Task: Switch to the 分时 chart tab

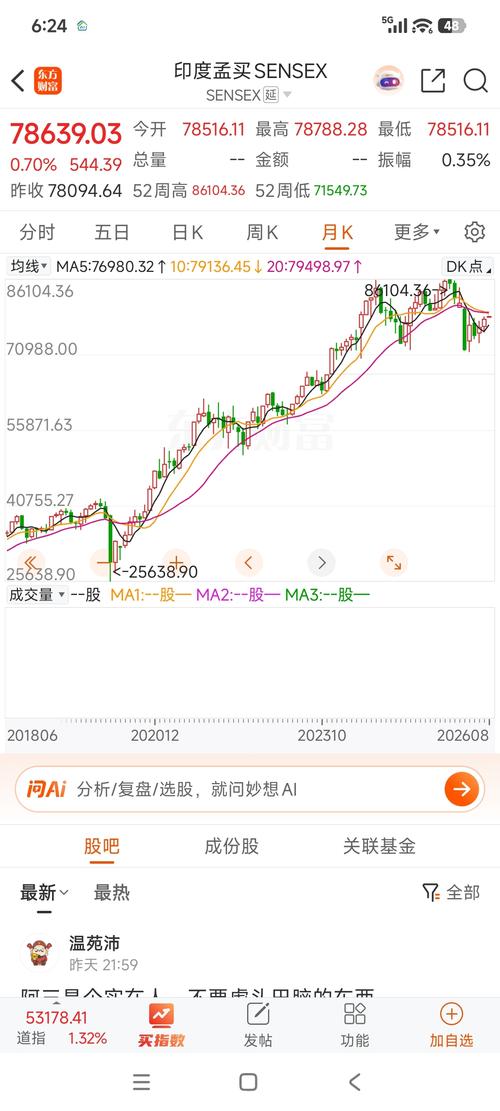Action: point(37,232)
